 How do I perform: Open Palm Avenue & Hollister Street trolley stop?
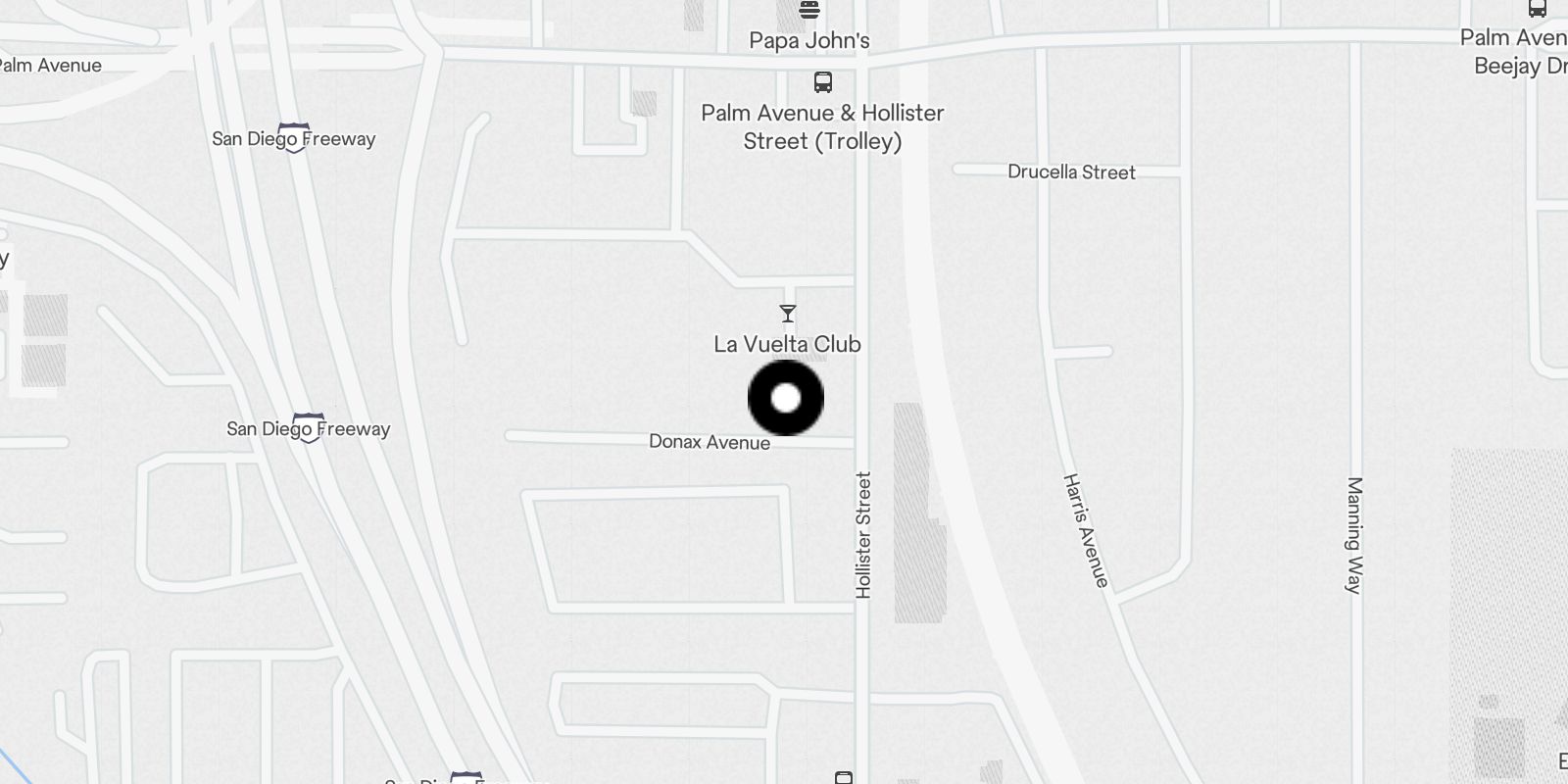(823, 82)
